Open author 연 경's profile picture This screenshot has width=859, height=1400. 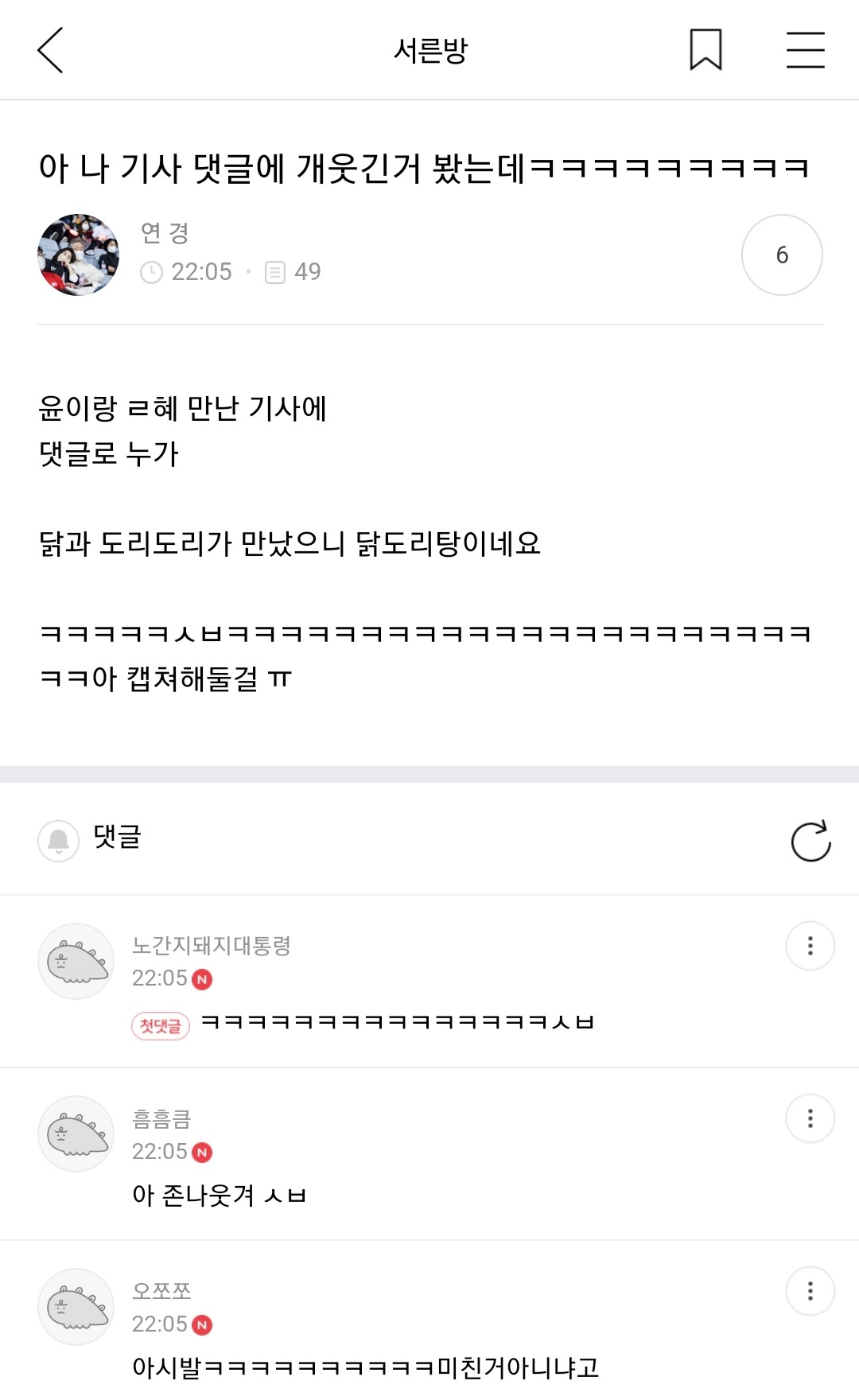(x=78, y=255)
